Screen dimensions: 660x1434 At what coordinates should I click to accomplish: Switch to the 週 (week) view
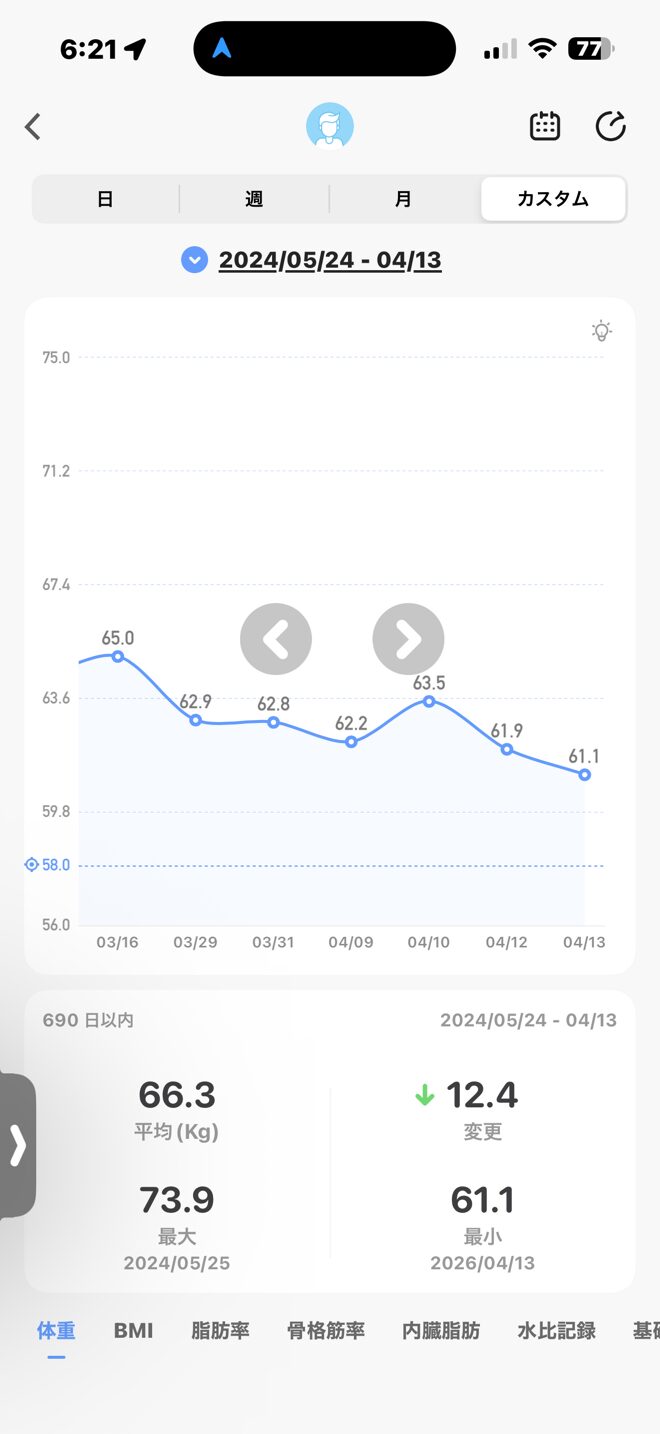point(254,199)
